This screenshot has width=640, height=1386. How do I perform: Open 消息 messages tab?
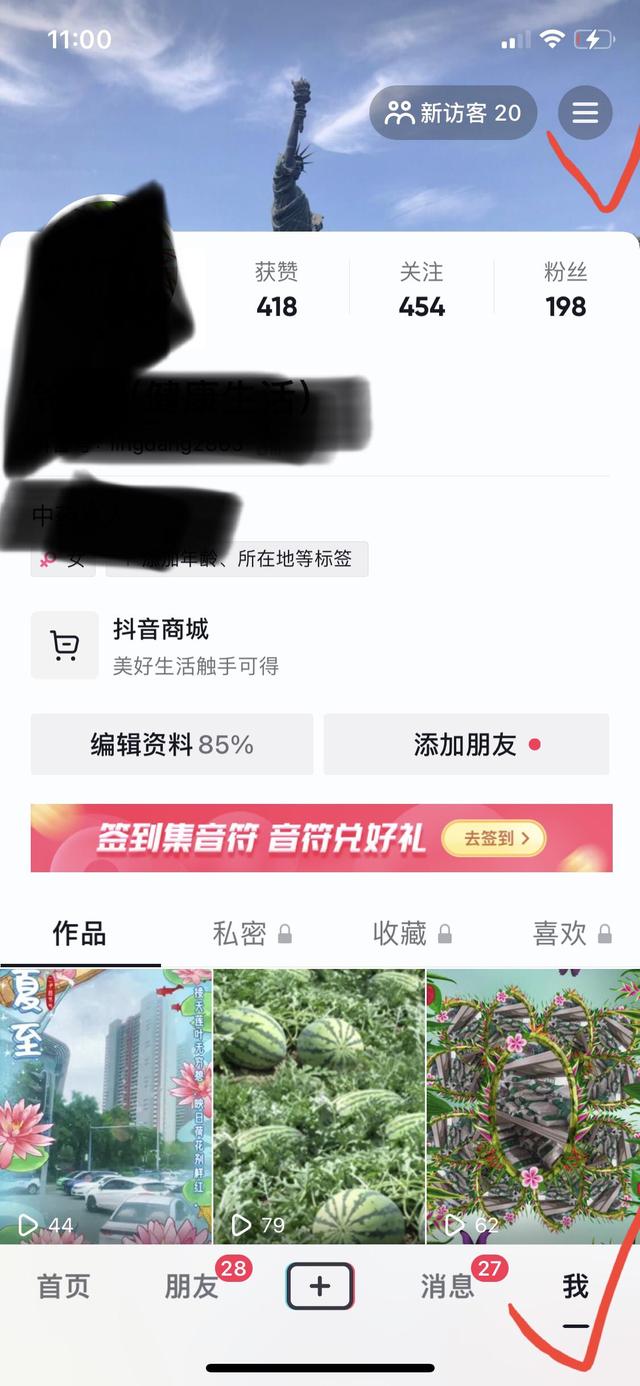tap(447, 1286)
